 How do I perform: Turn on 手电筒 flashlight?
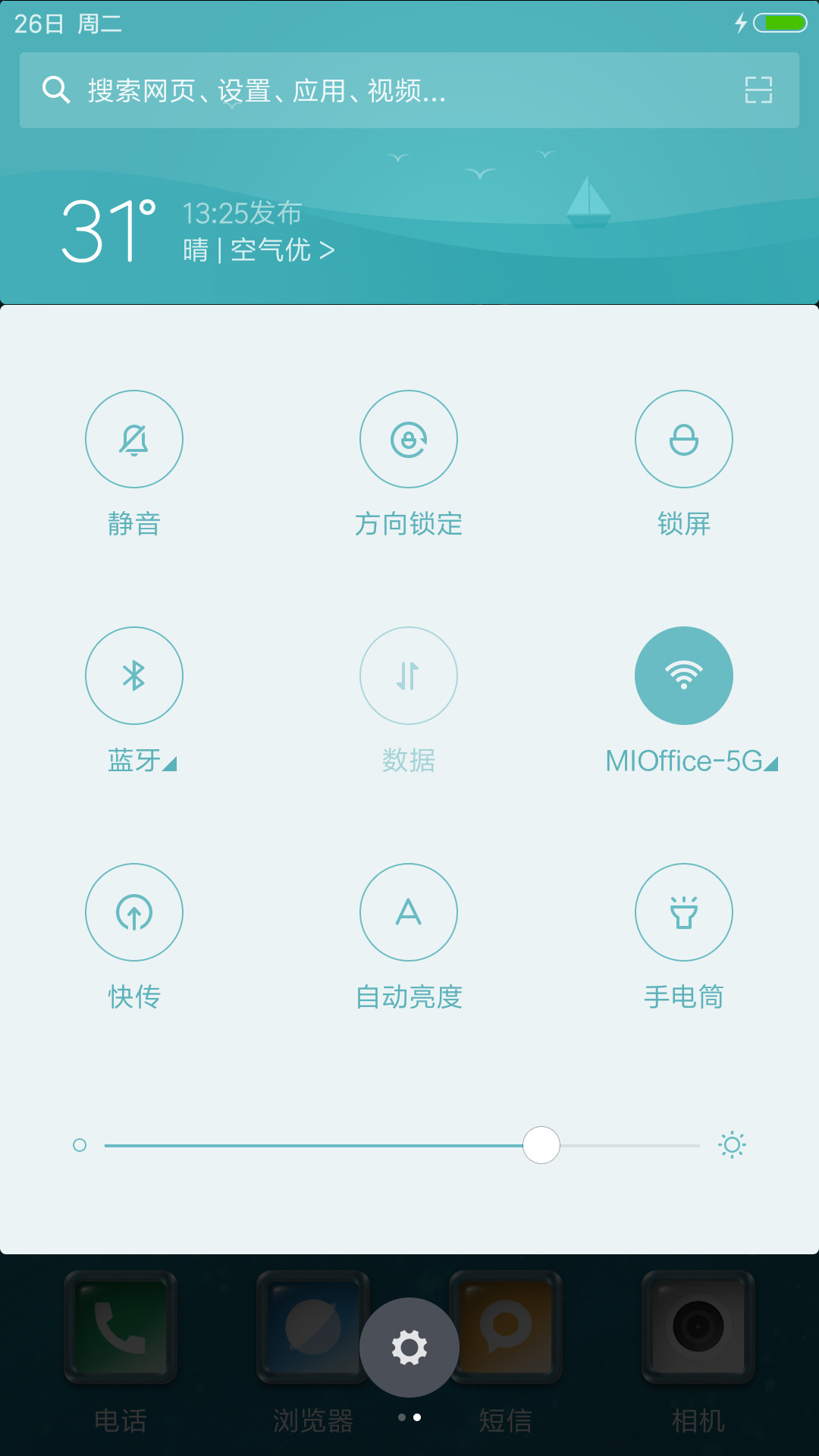click(x=684, y=912)
